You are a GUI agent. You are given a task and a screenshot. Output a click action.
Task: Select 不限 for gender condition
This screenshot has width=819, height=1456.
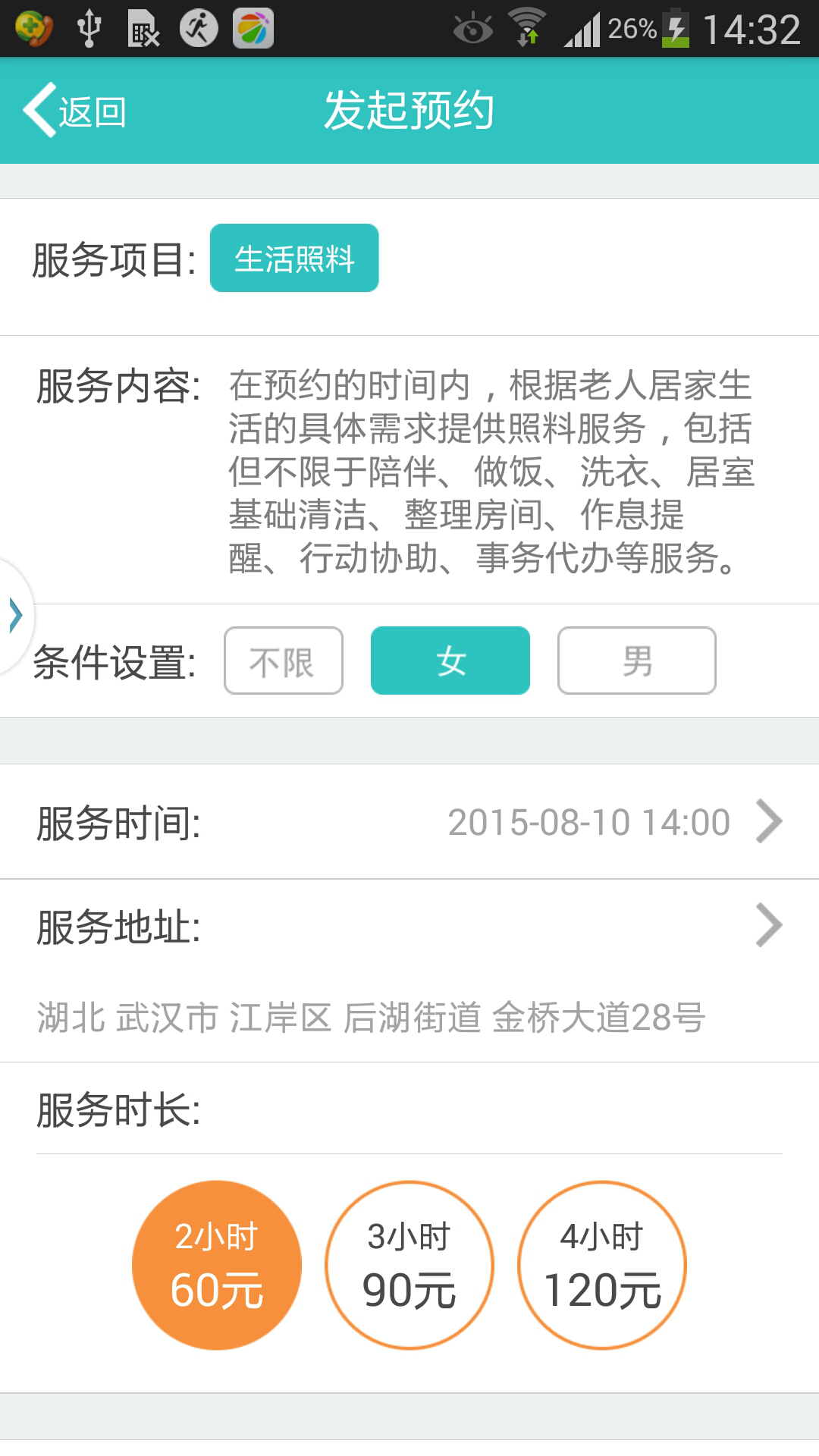pyautogui.click(x=283, y=661)
